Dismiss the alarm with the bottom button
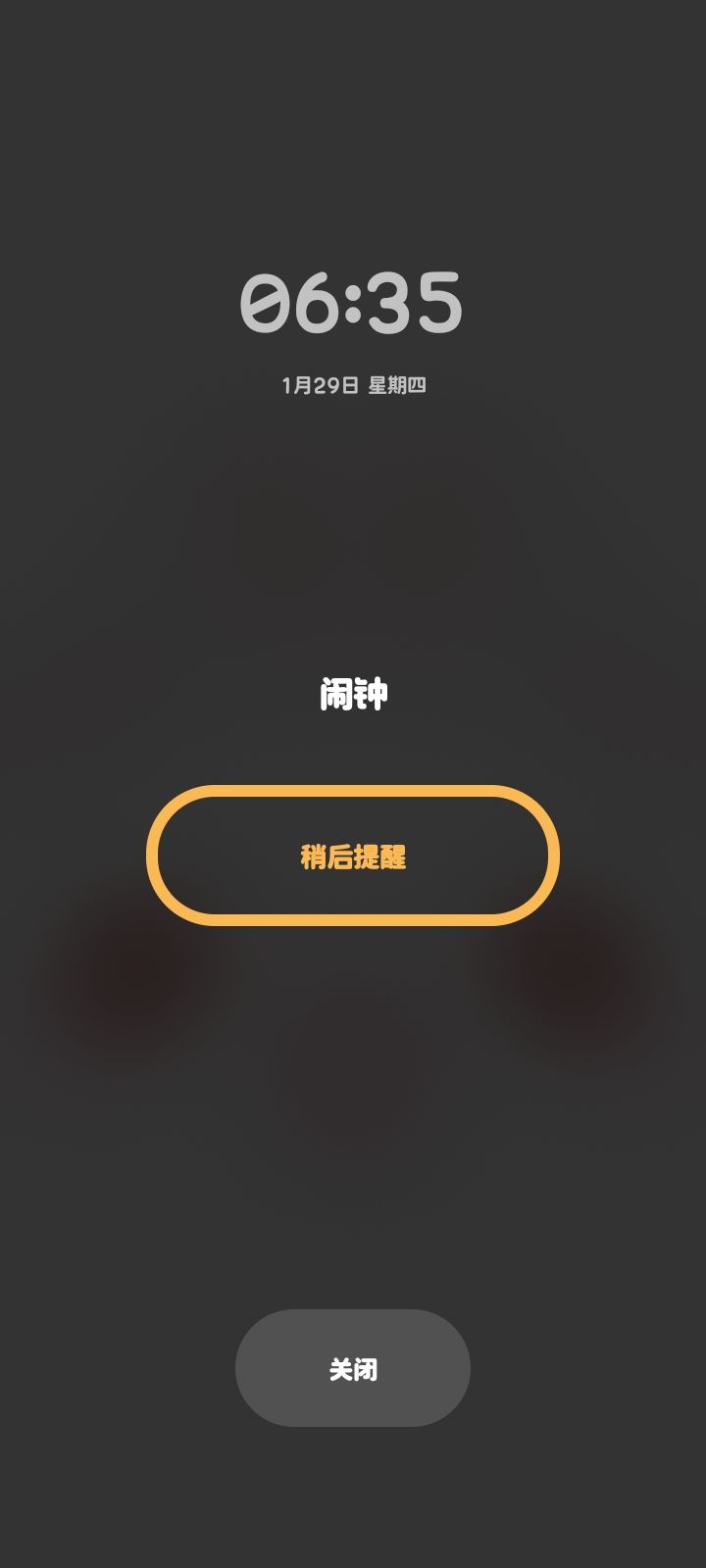Image resolution: width=706 pixels, height=1568 pixels. [353, 1369]
